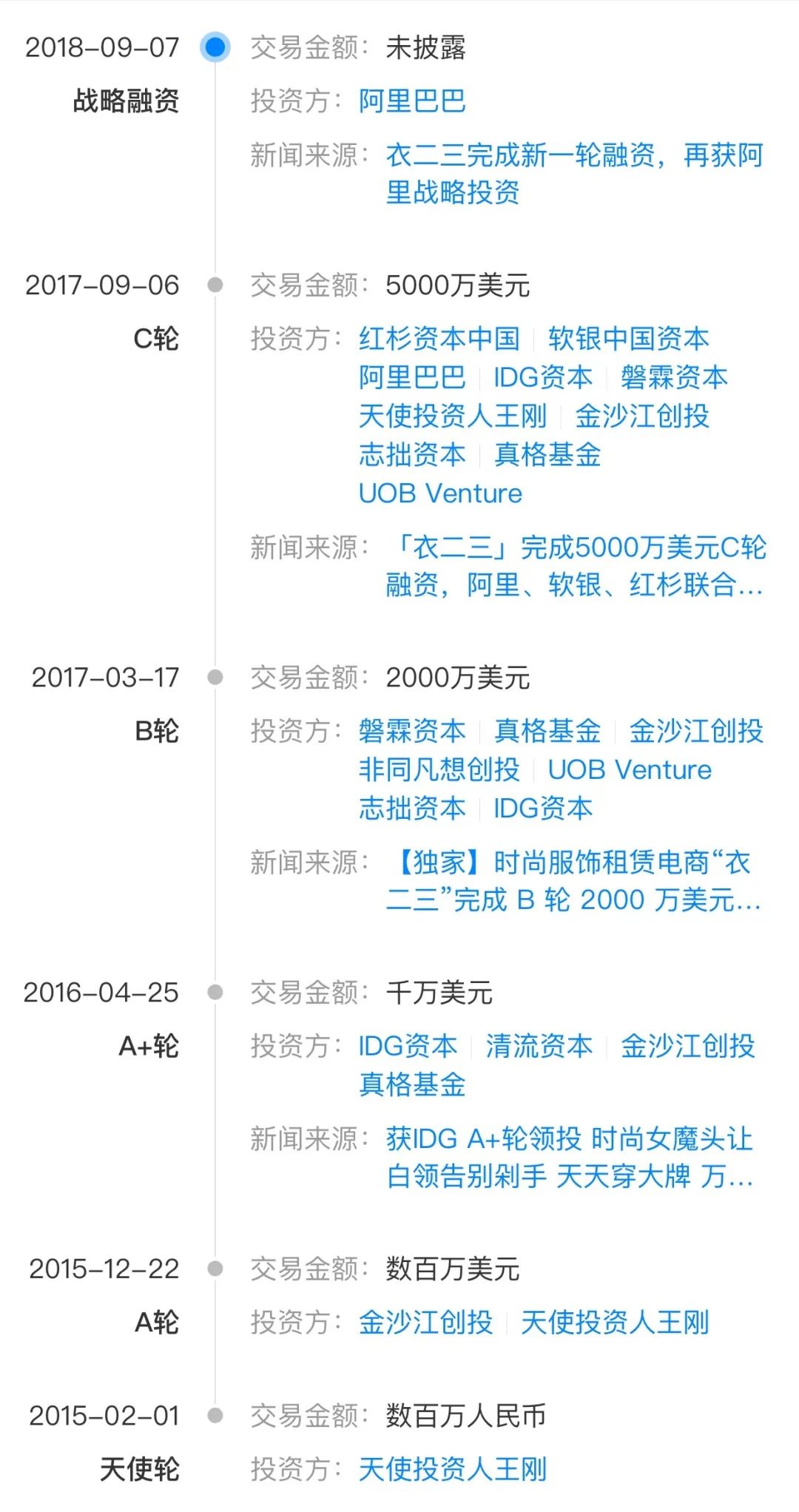Open the 阿里巴巴 investor link under 战略融资
Viewport: 799px width, 1512px height.
click(x=412, y=101)
